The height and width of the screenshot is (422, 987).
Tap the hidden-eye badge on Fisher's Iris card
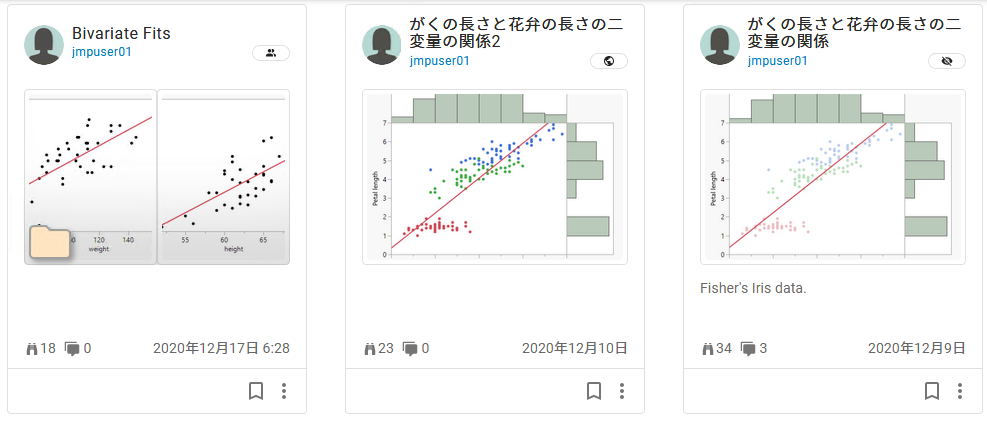pyautogui.click(x=947, y=61)
